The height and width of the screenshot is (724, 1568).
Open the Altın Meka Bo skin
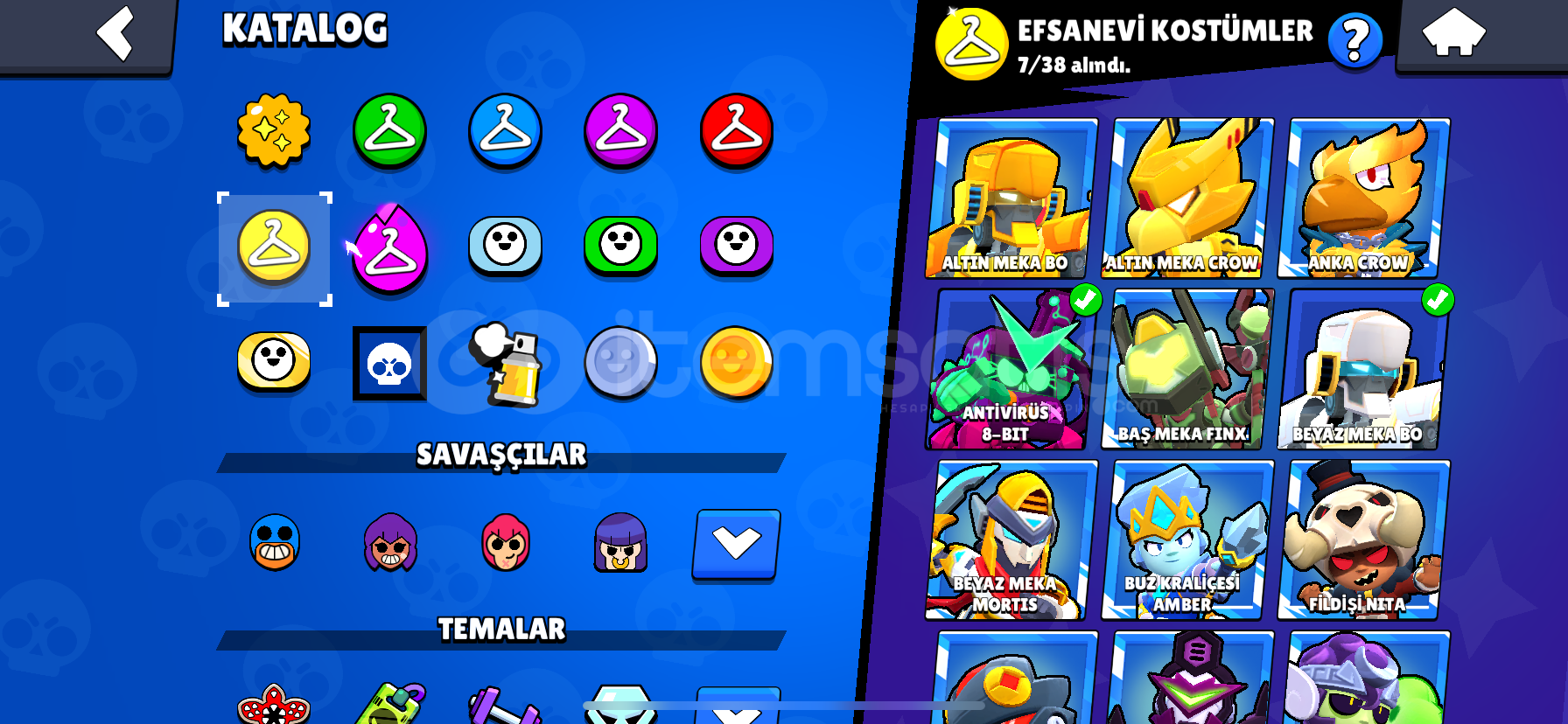1011,199
